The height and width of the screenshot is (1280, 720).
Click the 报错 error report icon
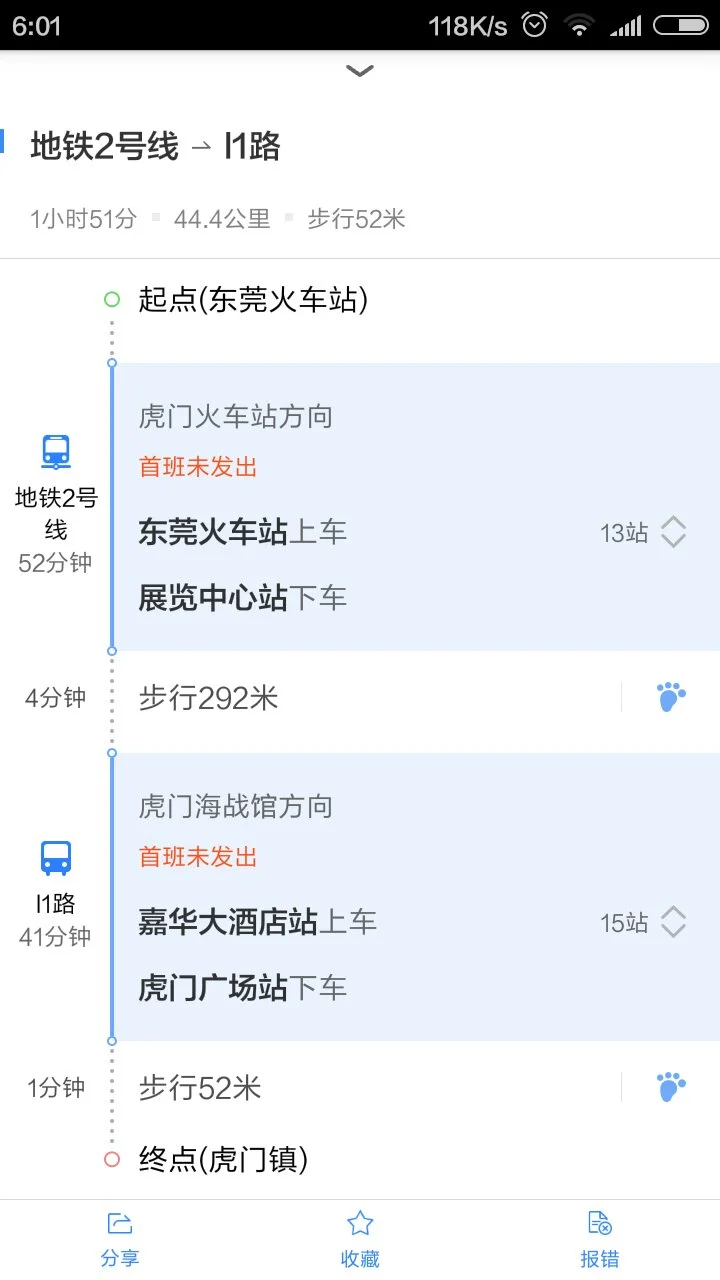(x=599, y=1222)
